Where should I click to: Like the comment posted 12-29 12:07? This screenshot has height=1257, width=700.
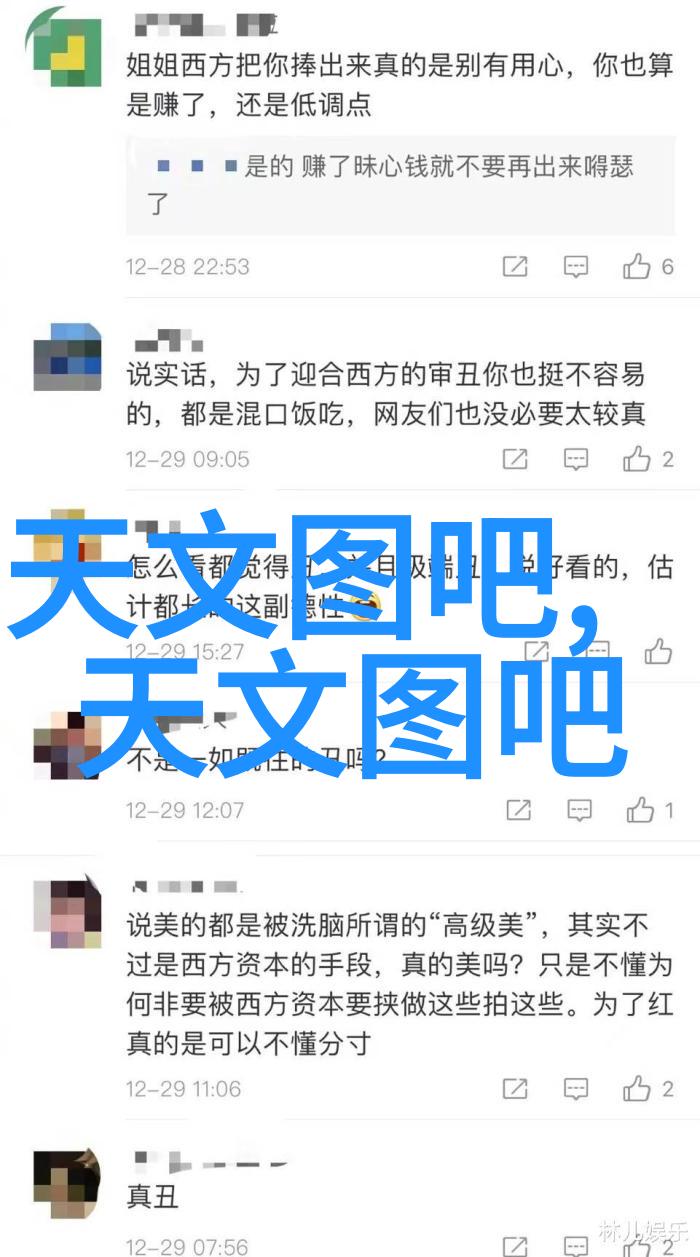click(640, 809)
